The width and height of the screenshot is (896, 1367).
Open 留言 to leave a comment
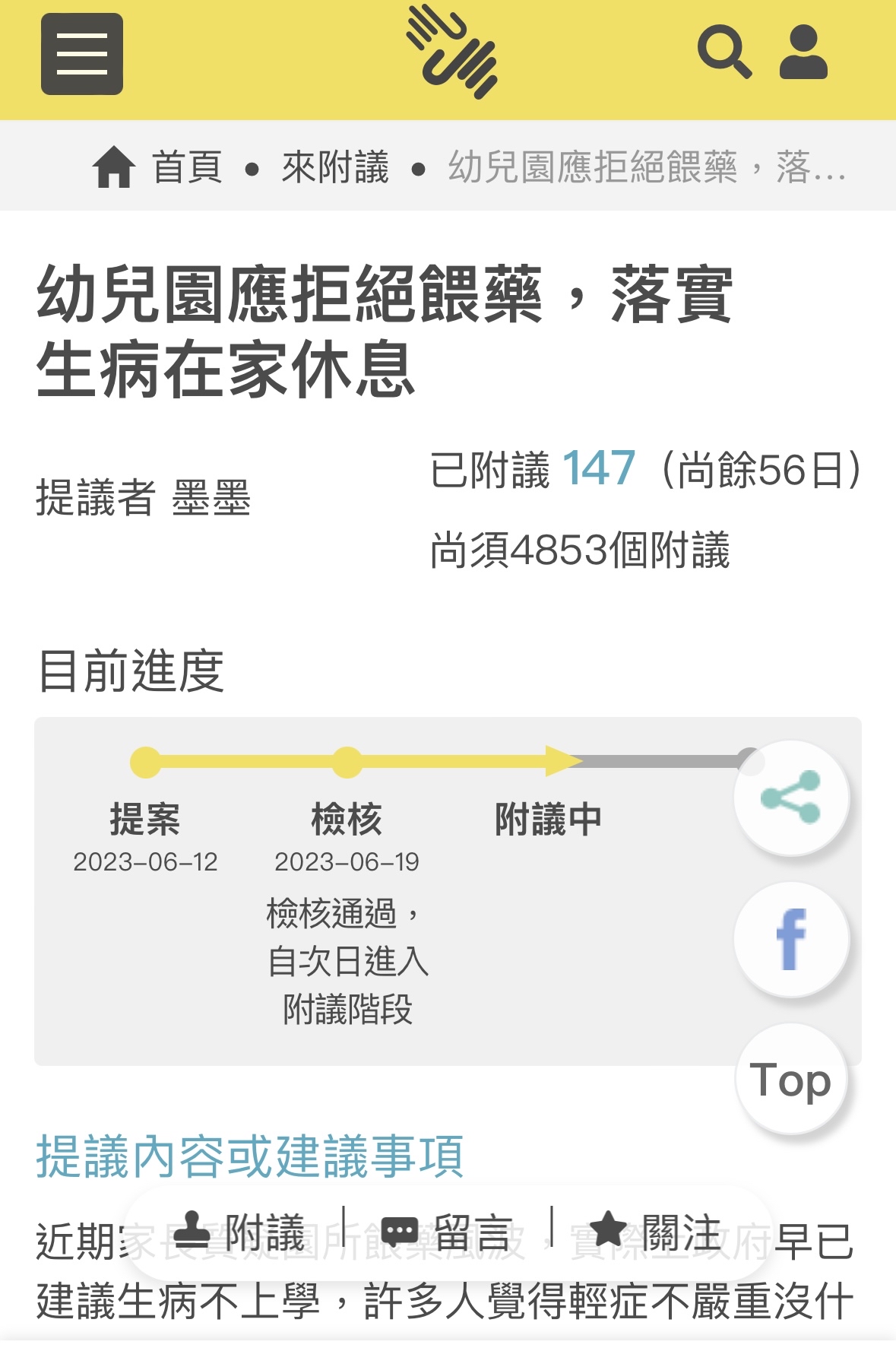coord(447,1232)
